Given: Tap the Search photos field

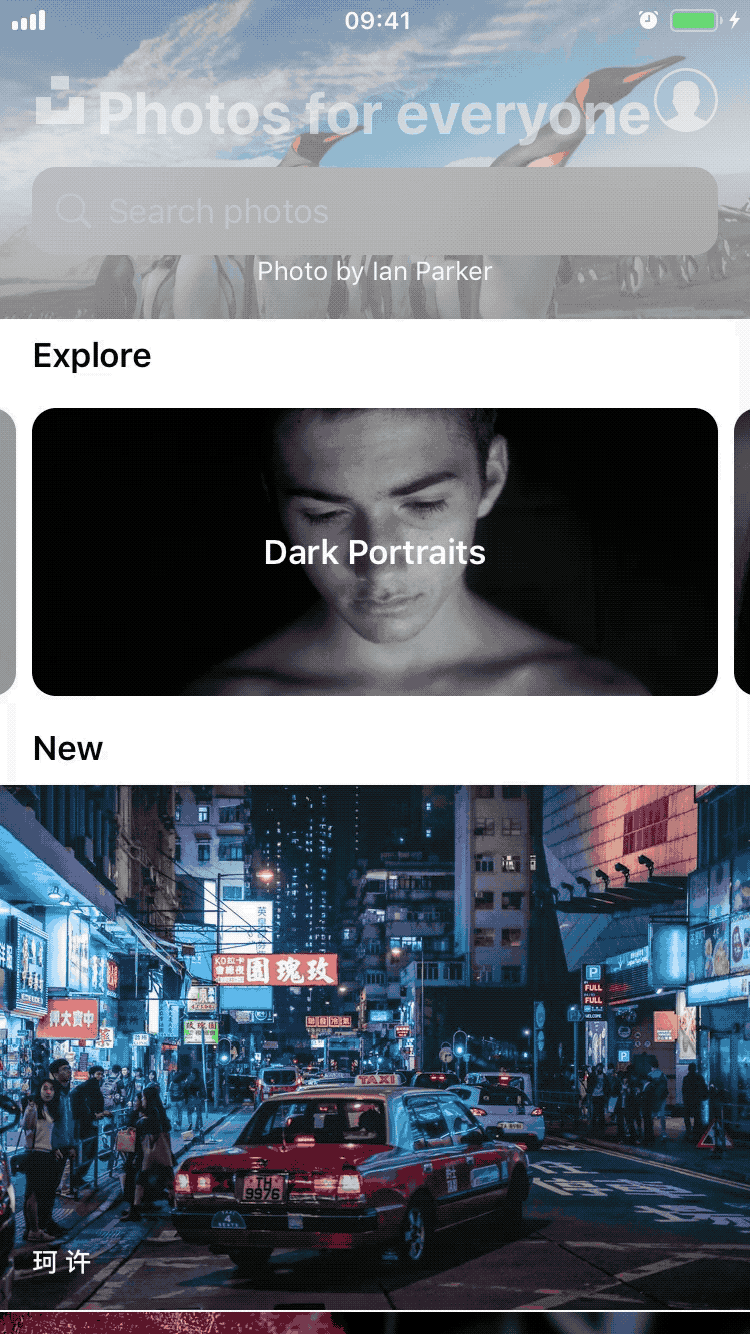Looking at the screenshot, I should tap(375, 211).
